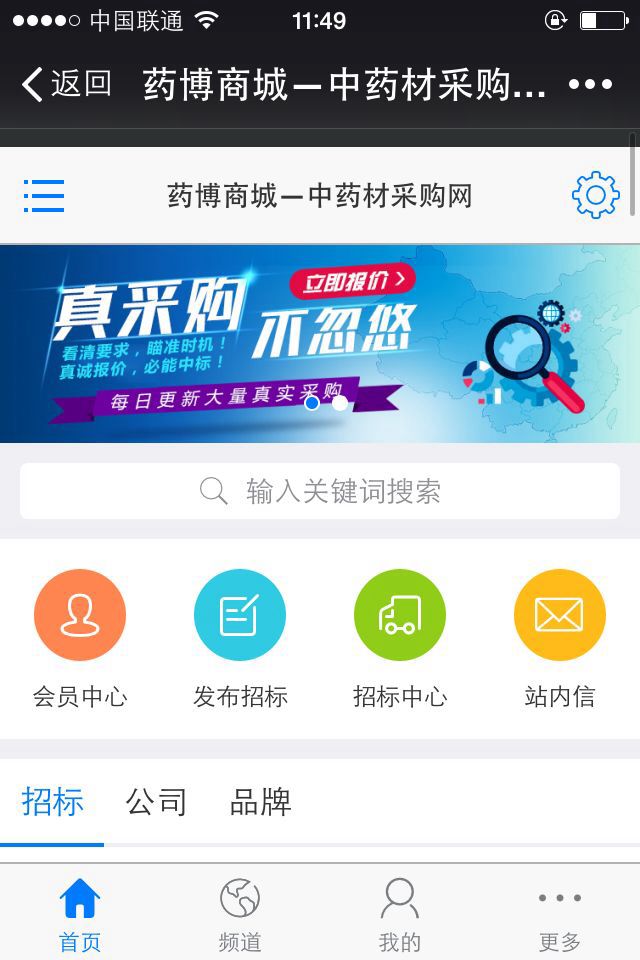640x960 pixels.
Task: Switch to the 品牌 tab
Action: tap(260, 802)
